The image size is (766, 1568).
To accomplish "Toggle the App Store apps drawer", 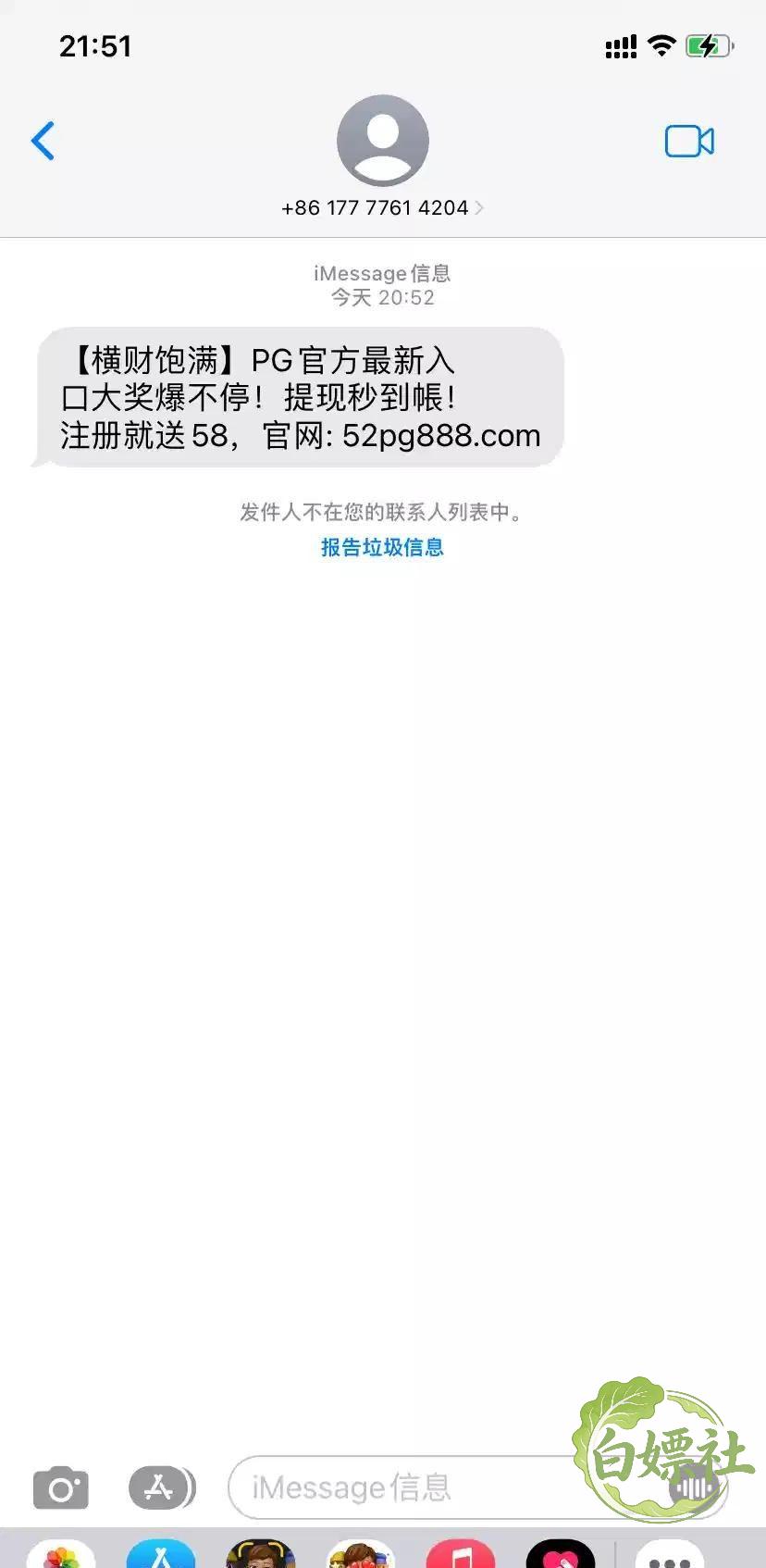I will 162,1487.
